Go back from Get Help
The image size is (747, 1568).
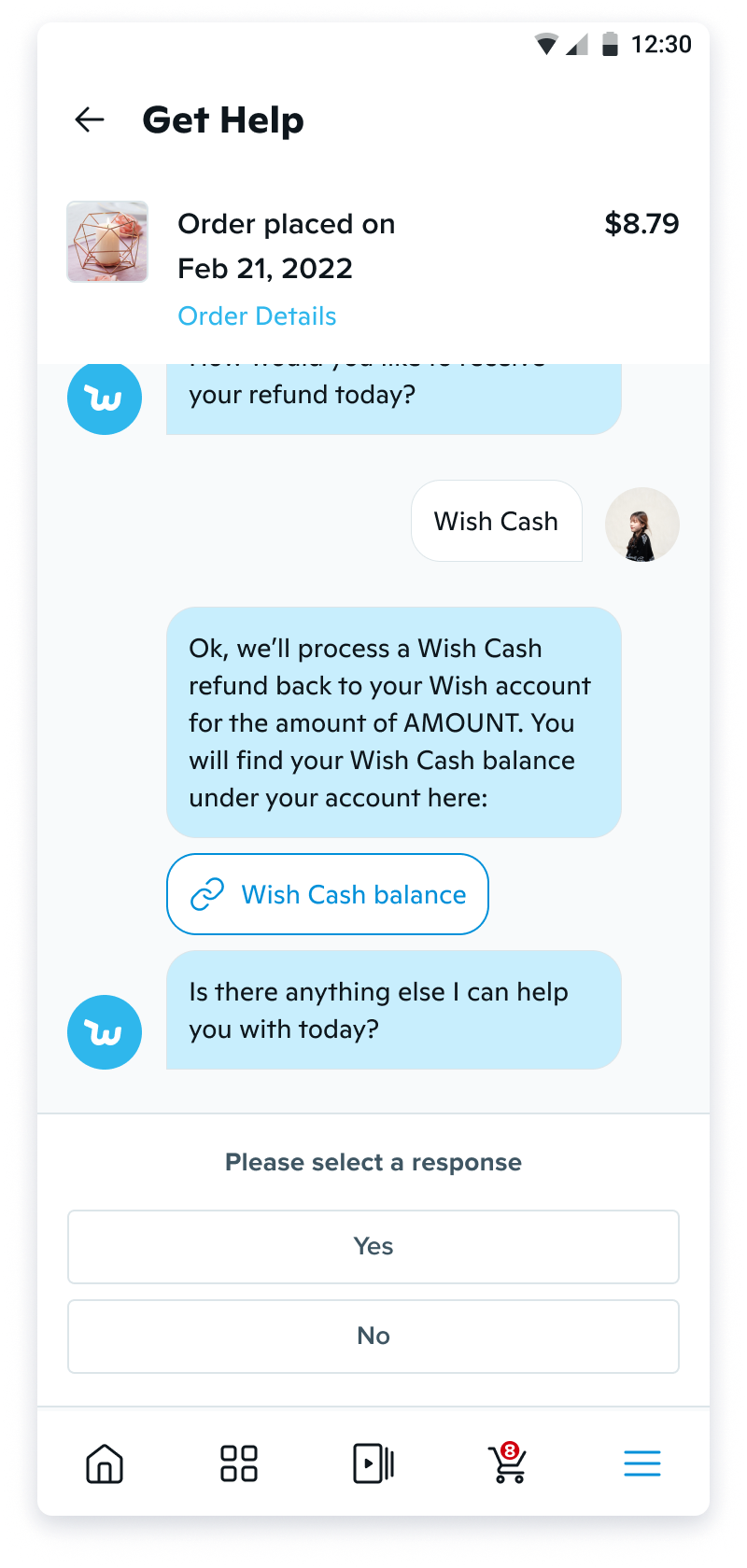(90, 119)
